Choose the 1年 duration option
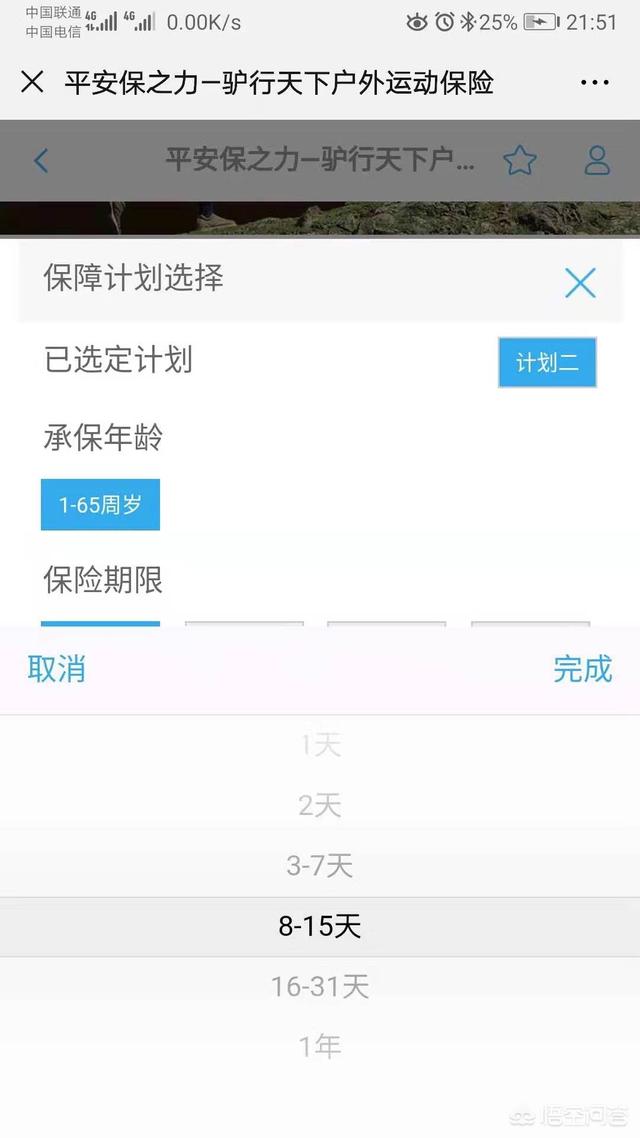The height and width of the screenshot is (1138, 640). [320, 1047]
